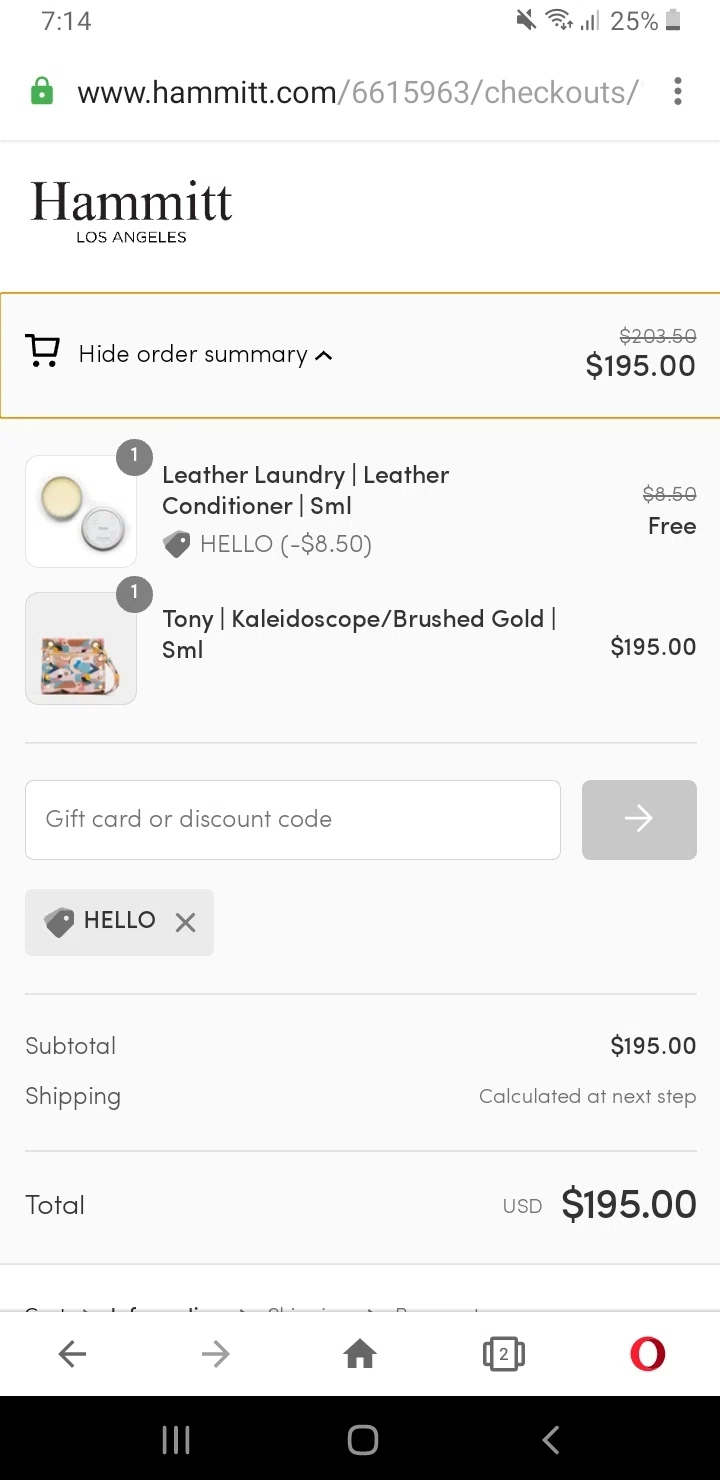The image size is (720, 1480).
Task: Tap the system home button
Action: (x=362, y=1440)
